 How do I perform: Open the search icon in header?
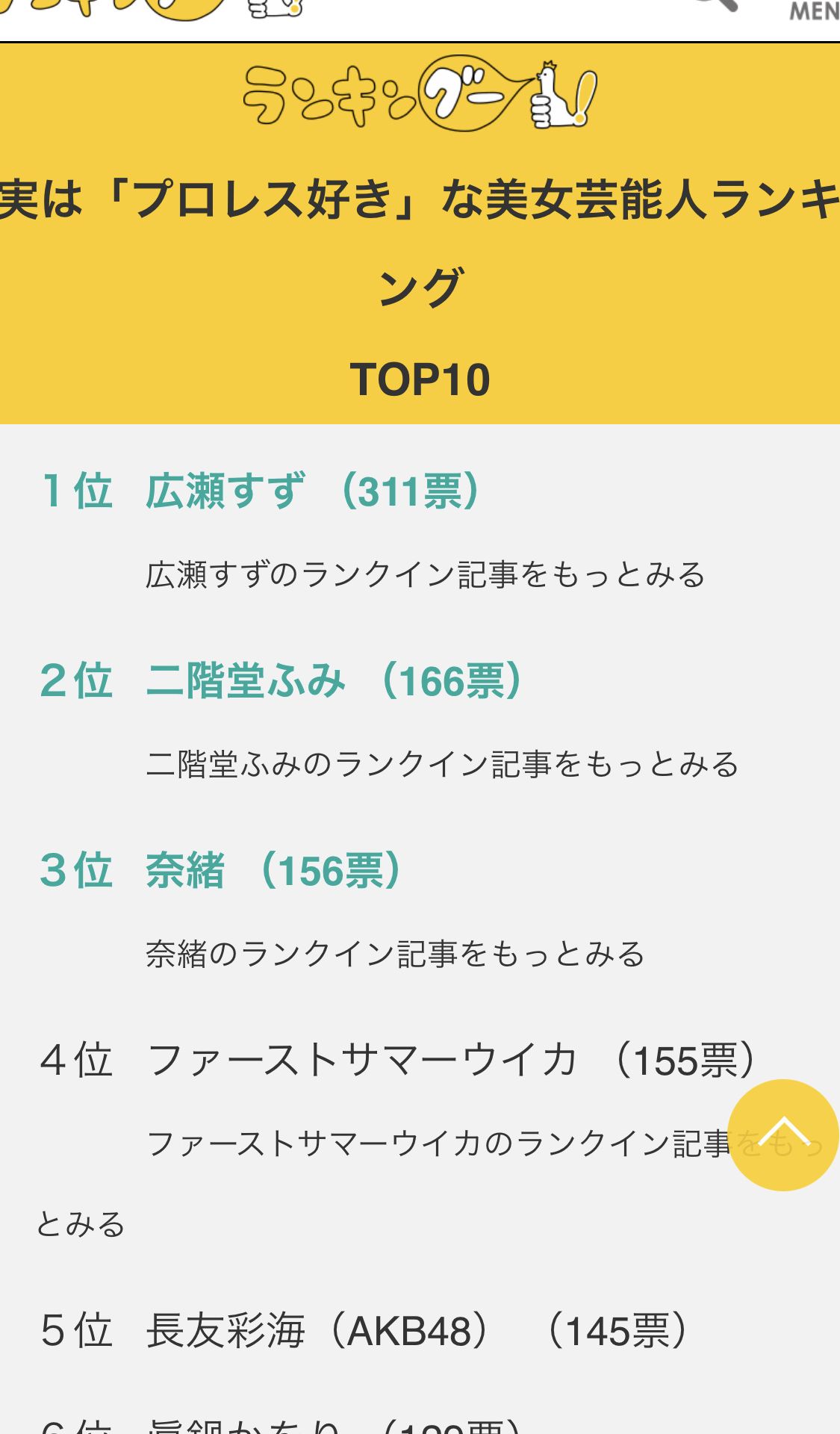717,6
